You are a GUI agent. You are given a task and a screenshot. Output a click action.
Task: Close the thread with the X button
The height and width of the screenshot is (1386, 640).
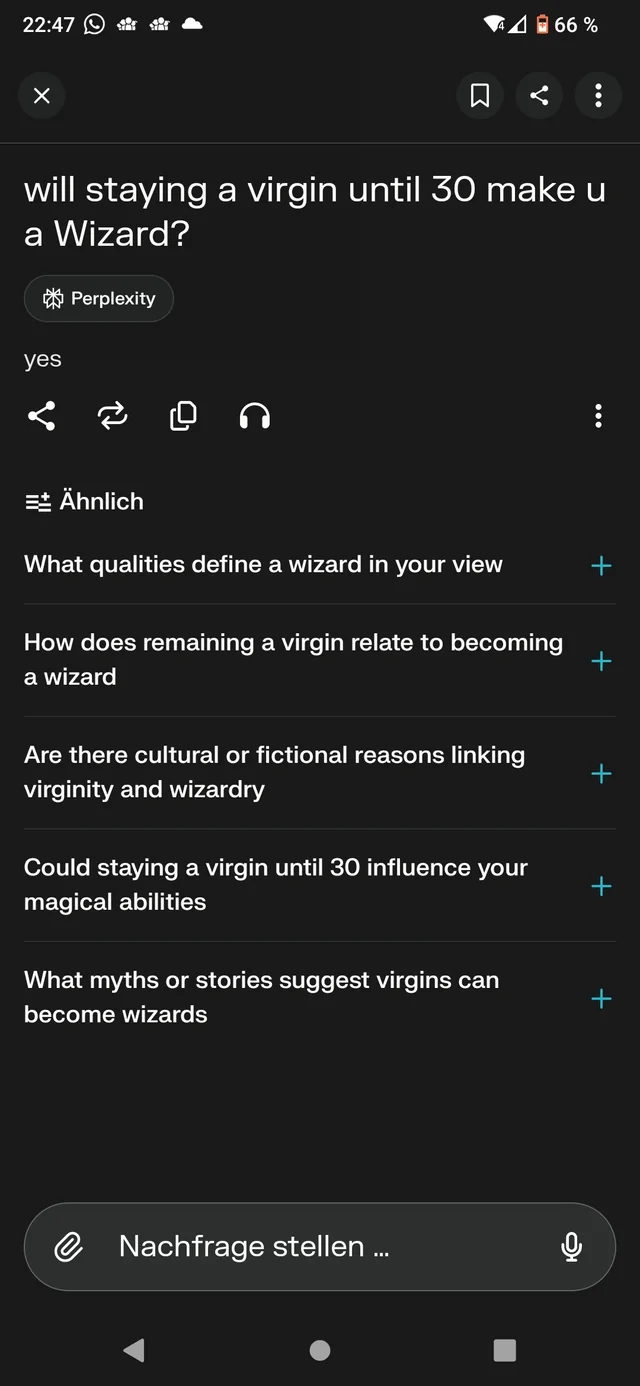[x=41, y=96]
